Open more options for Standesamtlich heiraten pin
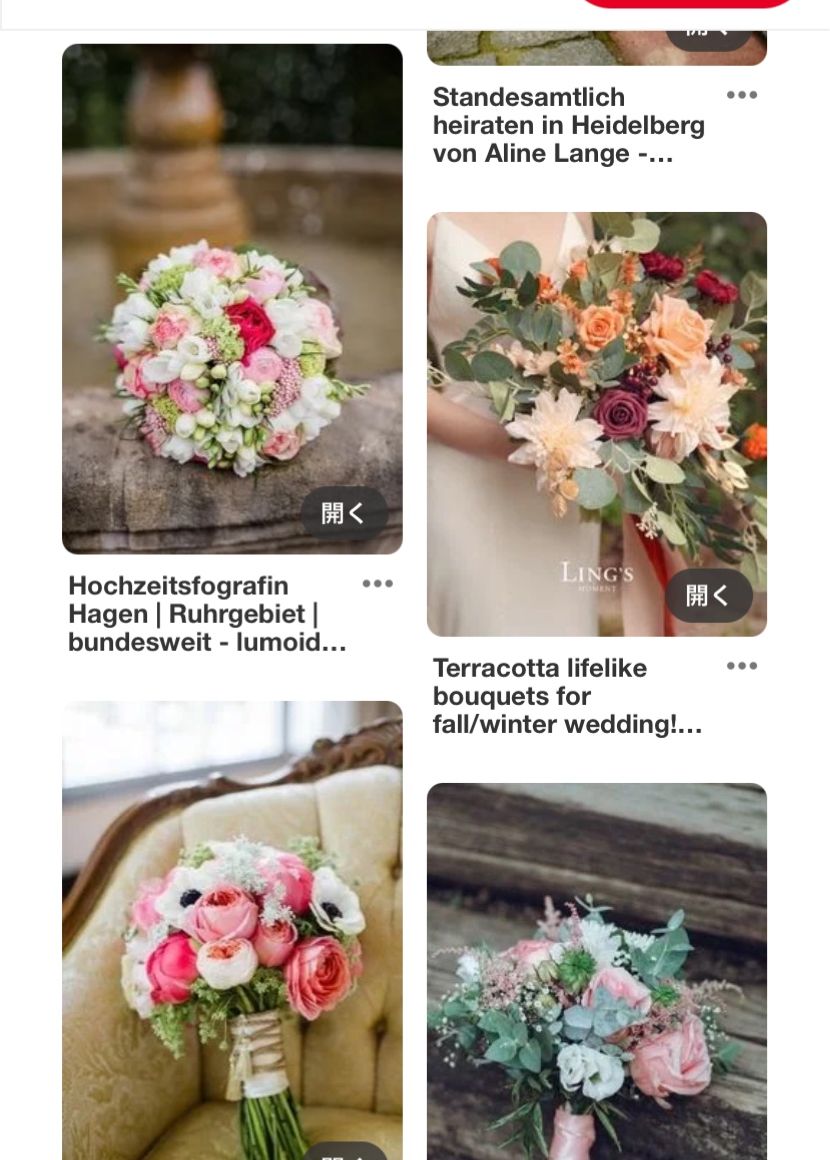Image resolution: width=830 pixels, height=1160 pixels. click(742, 96)
